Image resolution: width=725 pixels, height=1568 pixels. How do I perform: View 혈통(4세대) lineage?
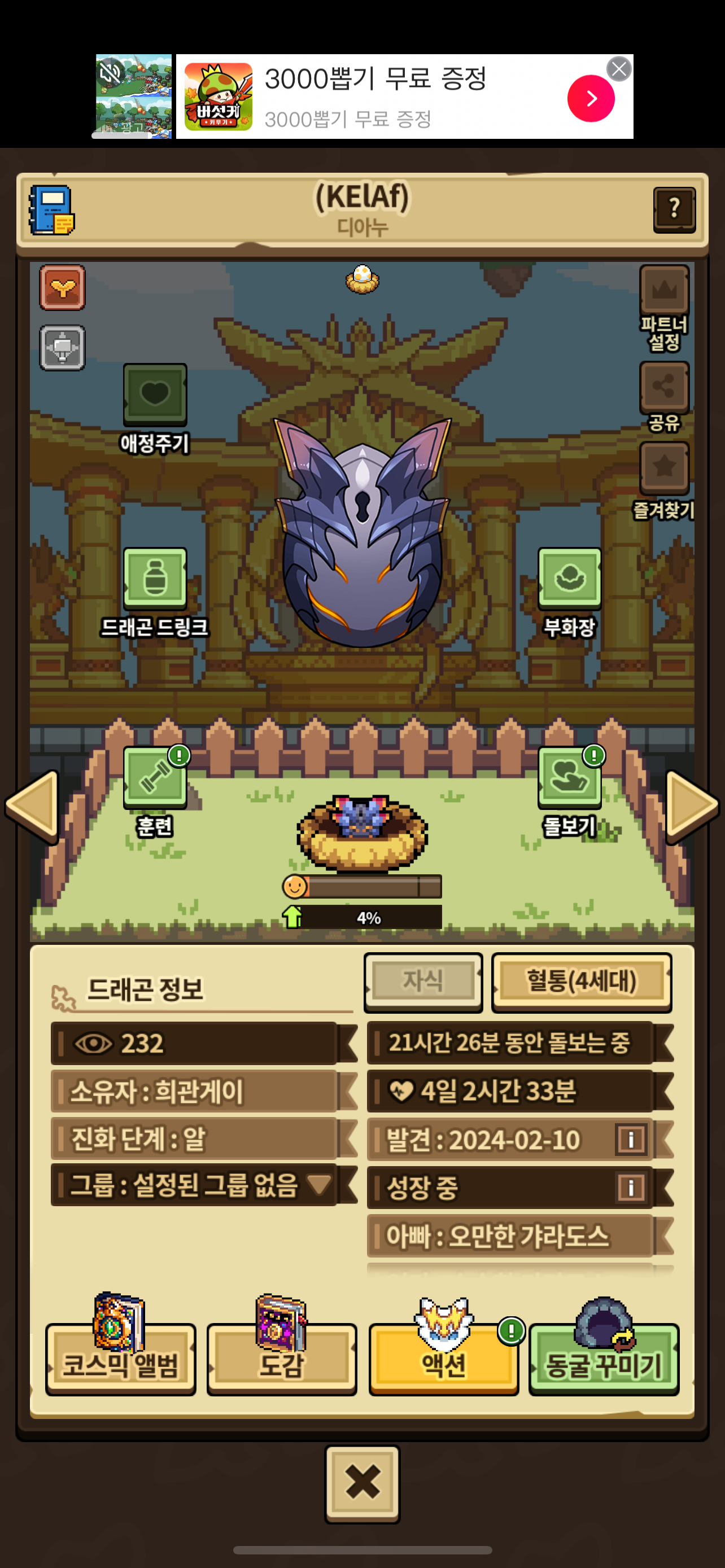[582, 981]
